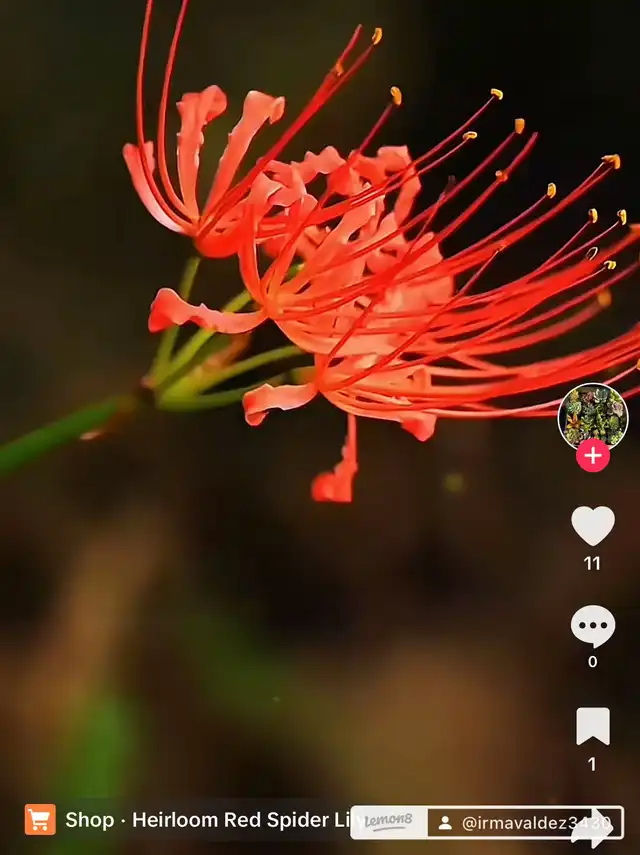Like this video with the heart

592,526
